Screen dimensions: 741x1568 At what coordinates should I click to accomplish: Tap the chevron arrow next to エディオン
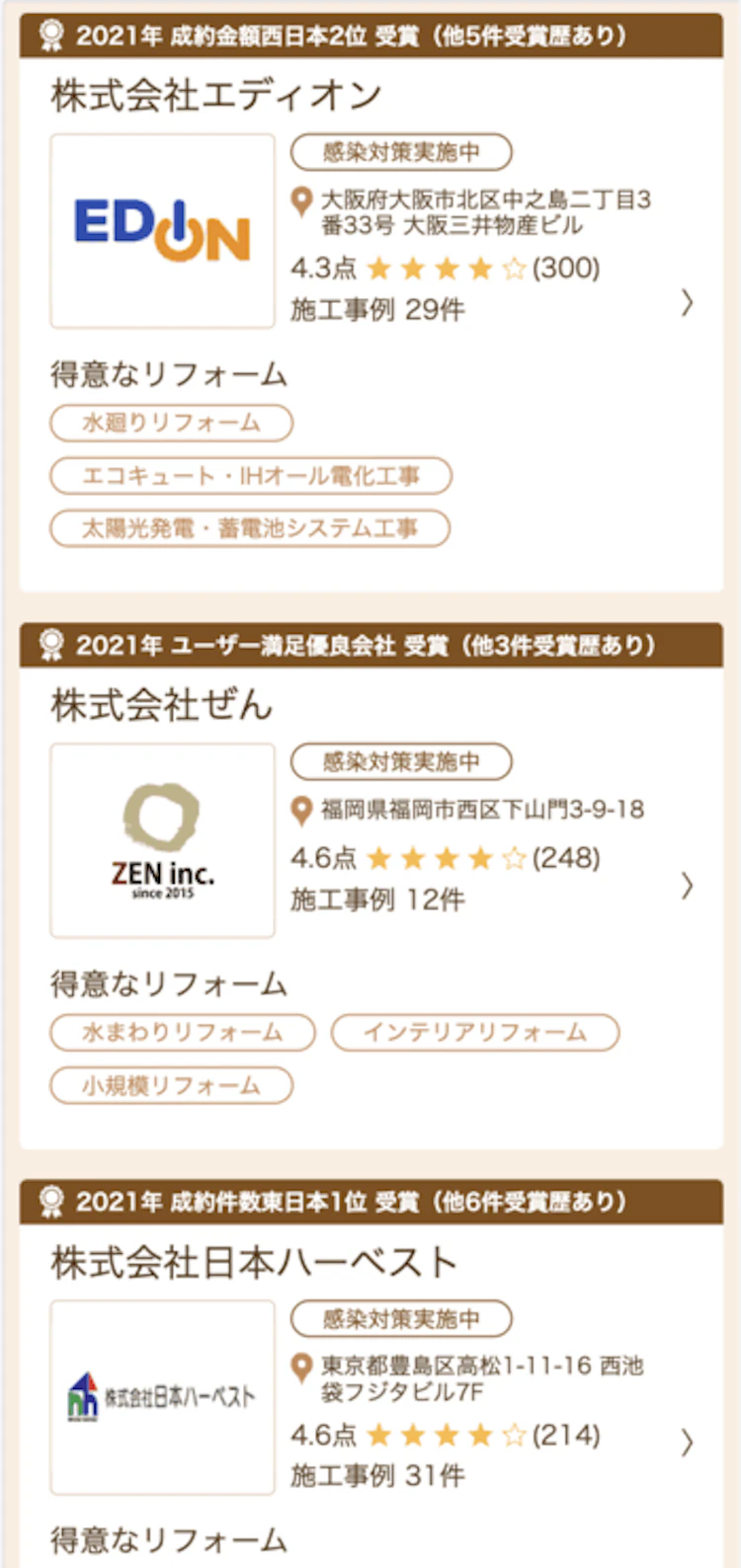[687, 303]
